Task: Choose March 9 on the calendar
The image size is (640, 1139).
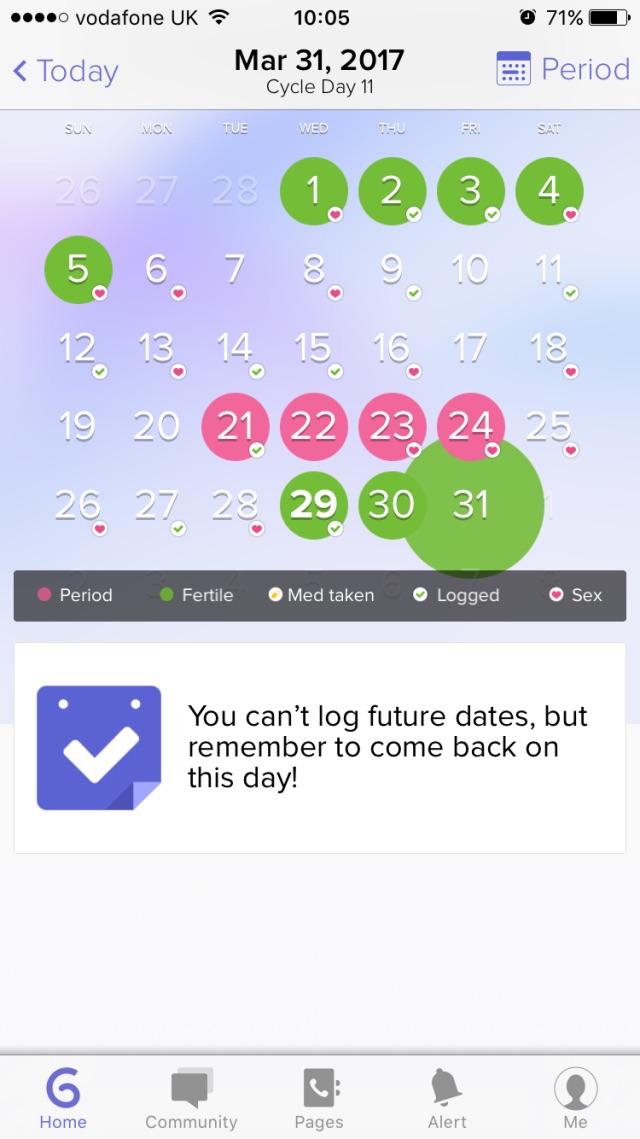Action: click(391, 269)
